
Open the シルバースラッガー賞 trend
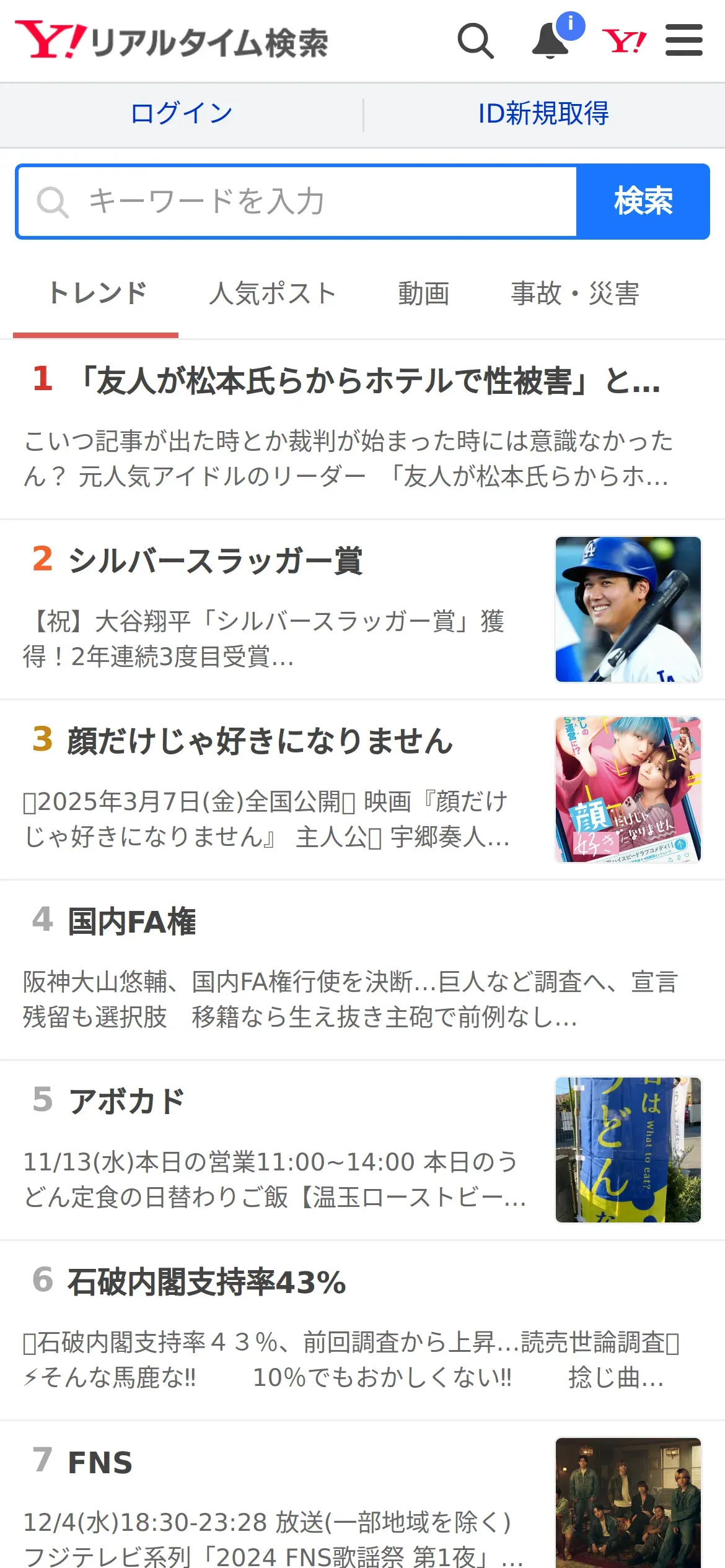coord(362,610)
